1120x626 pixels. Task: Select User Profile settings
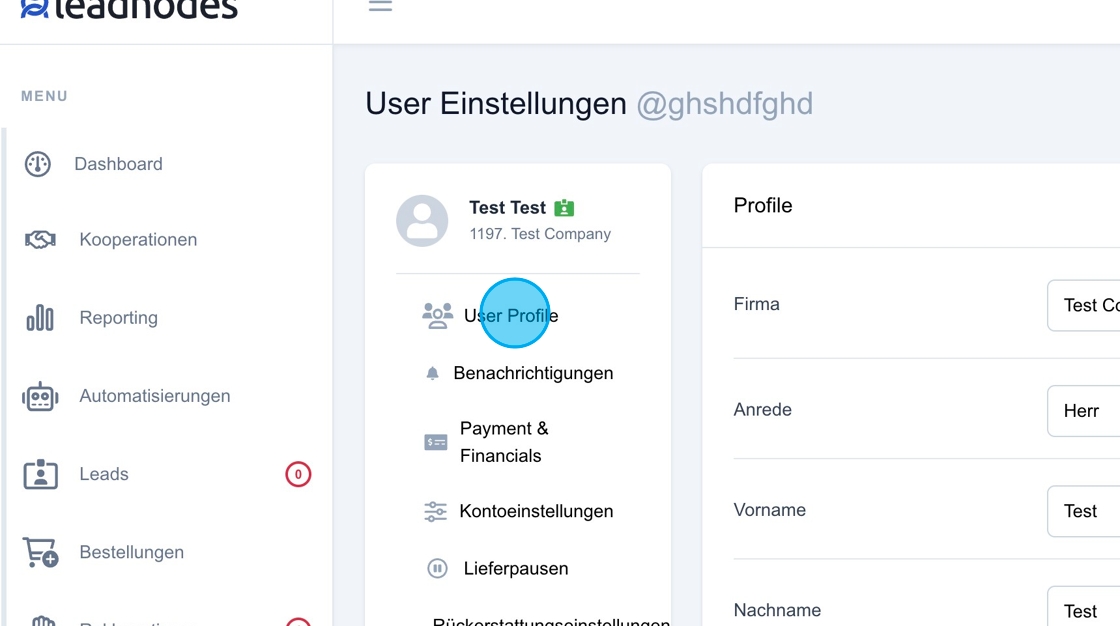[510, 316]
